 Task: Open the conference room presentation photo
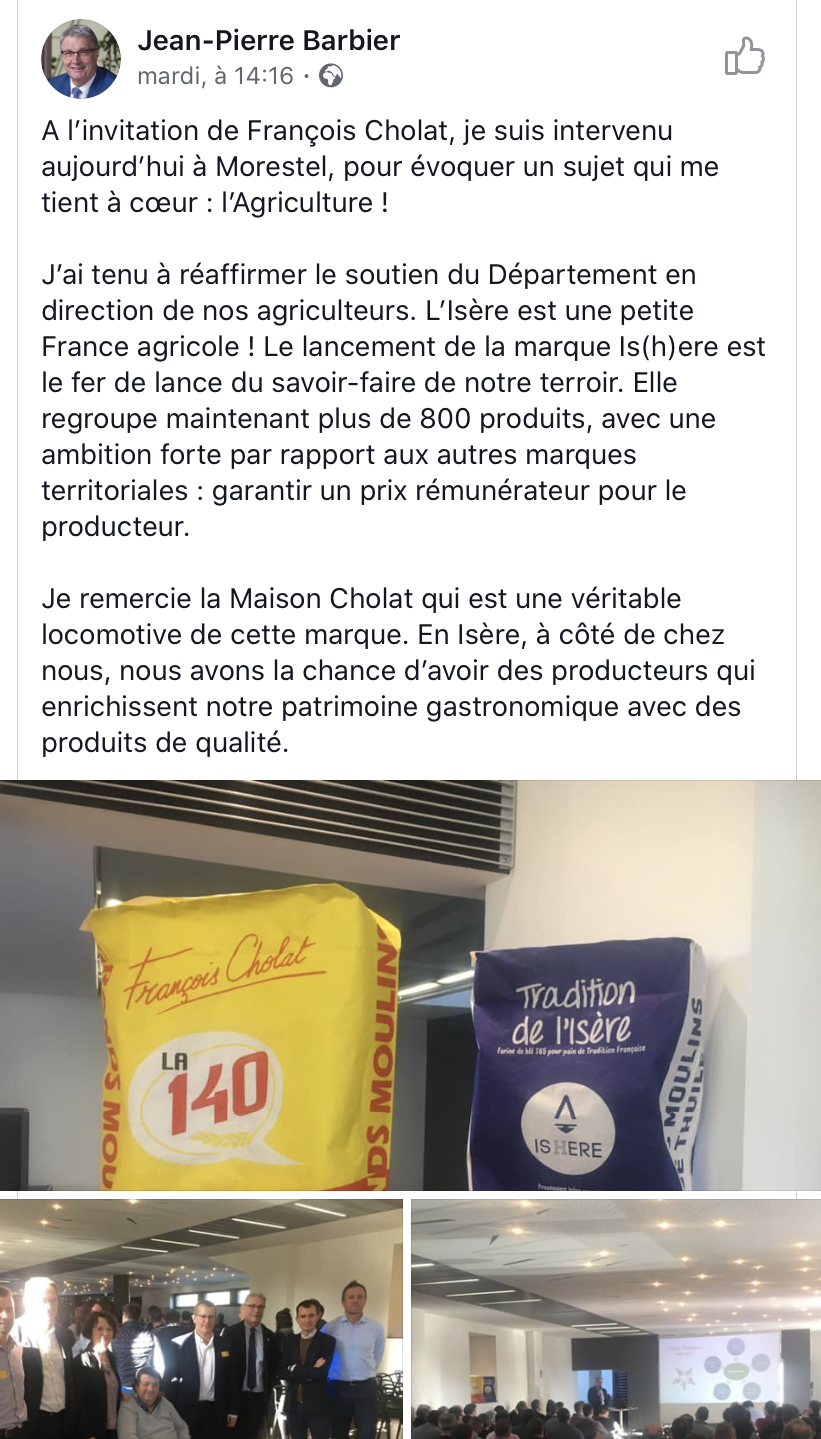click(615, 1318)
